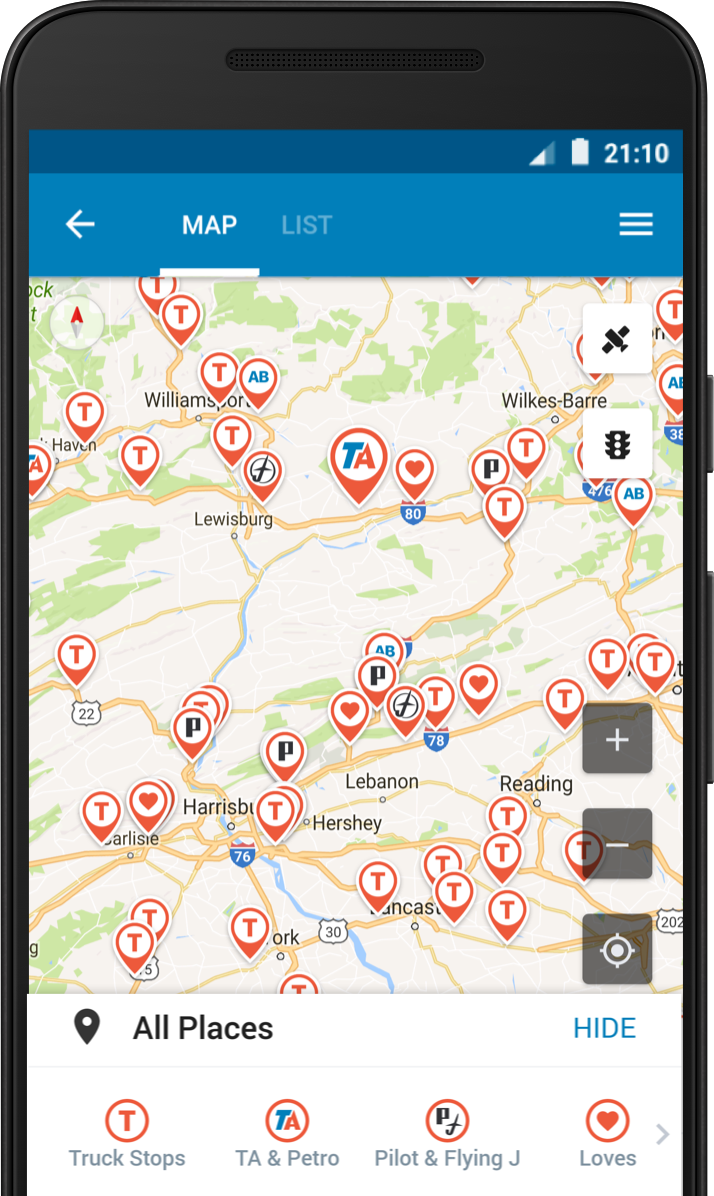
Task: Filter by Pilot & Flying J
Action: (x=447, y=1134)
